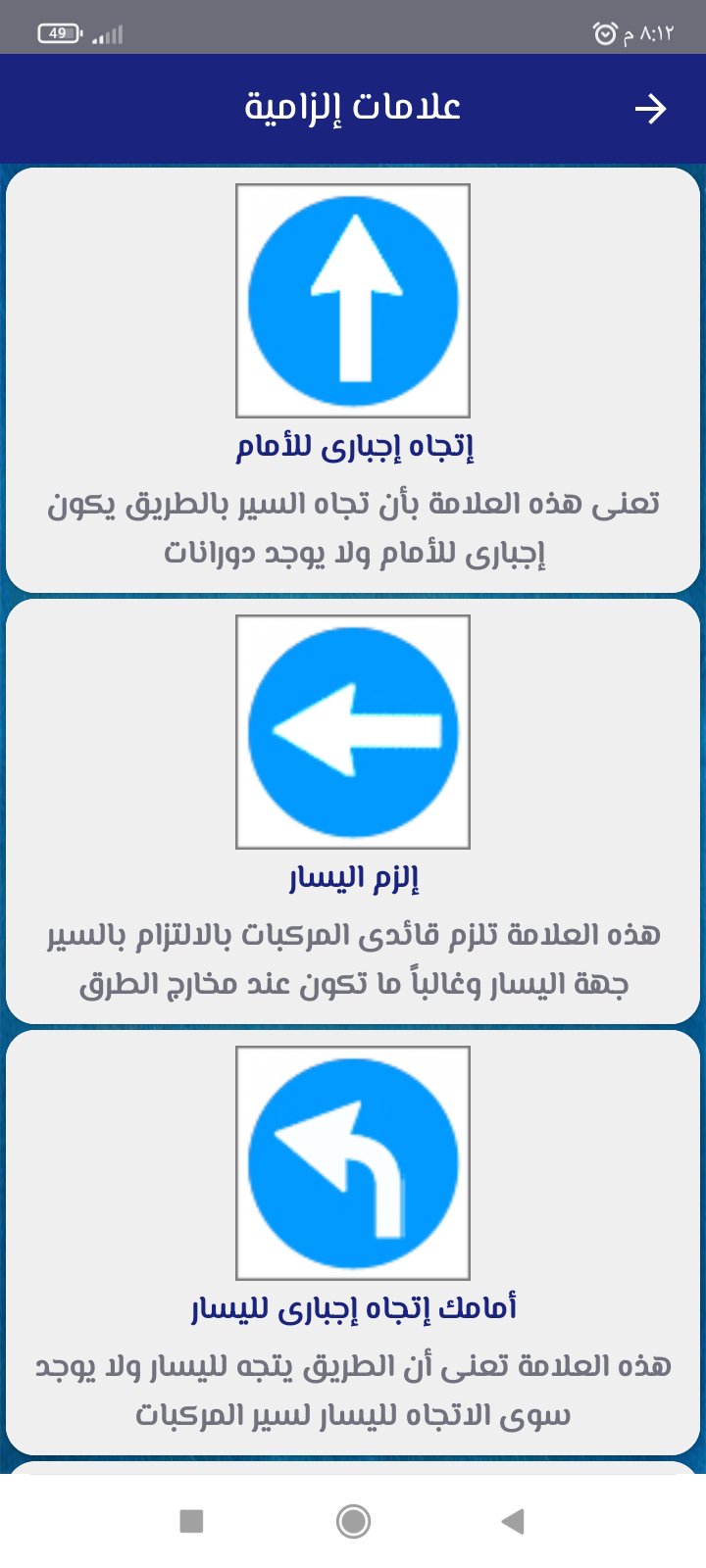706x1568 pixels.
Task: Select the first sign's description text
Action: coord(352,523)
